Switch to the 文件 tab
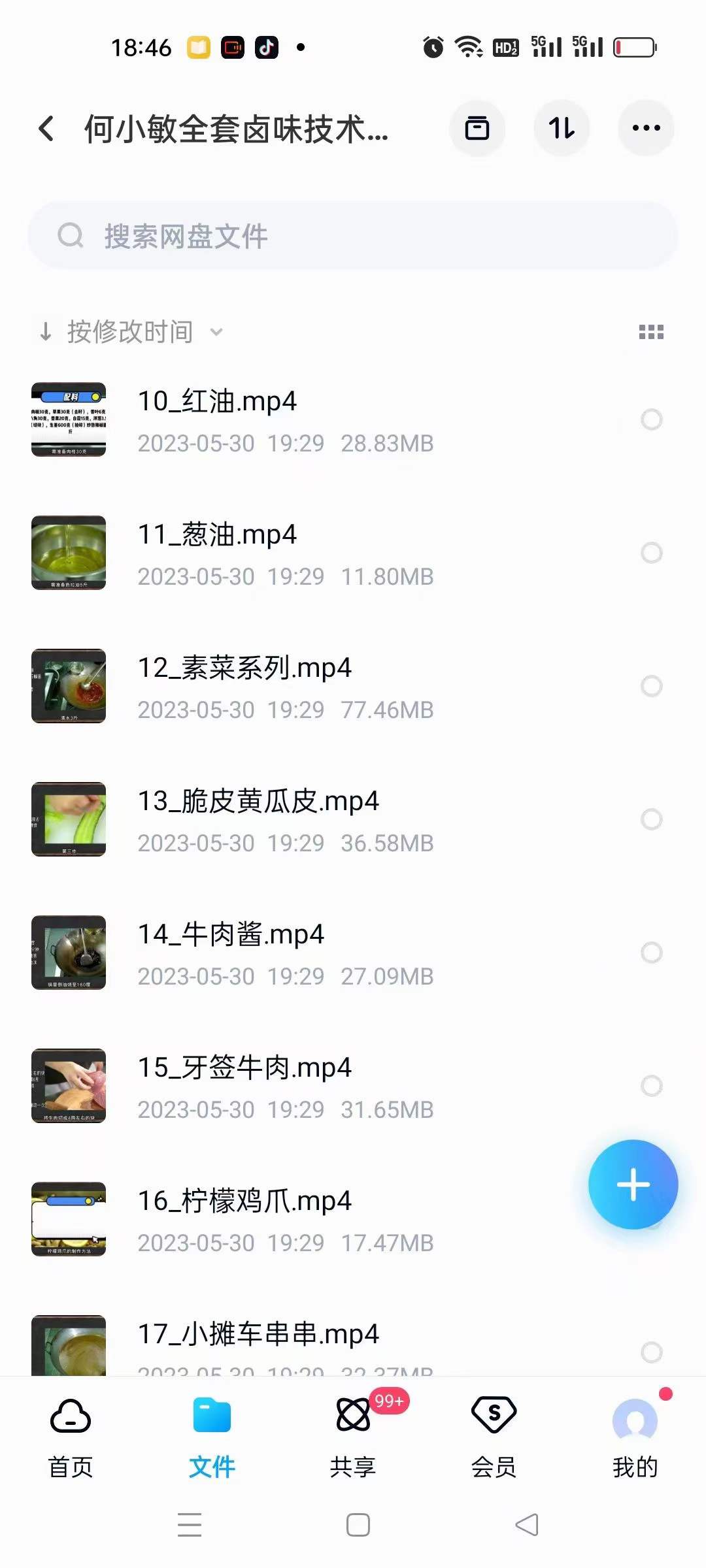This screenshot has width=706, height=1568. [211, 1437]
